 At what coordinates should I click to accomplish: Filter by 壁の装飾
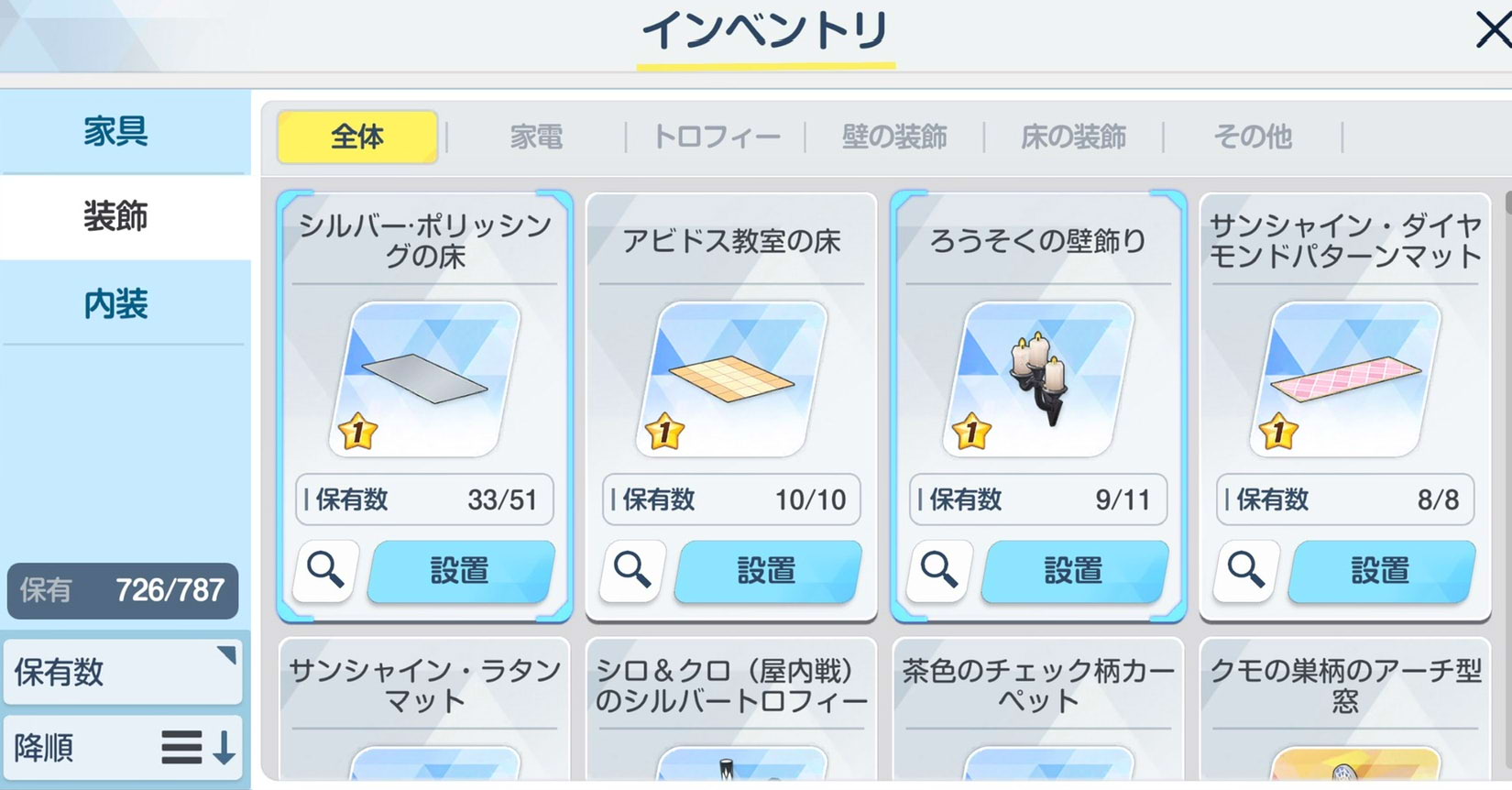point(894,137)
